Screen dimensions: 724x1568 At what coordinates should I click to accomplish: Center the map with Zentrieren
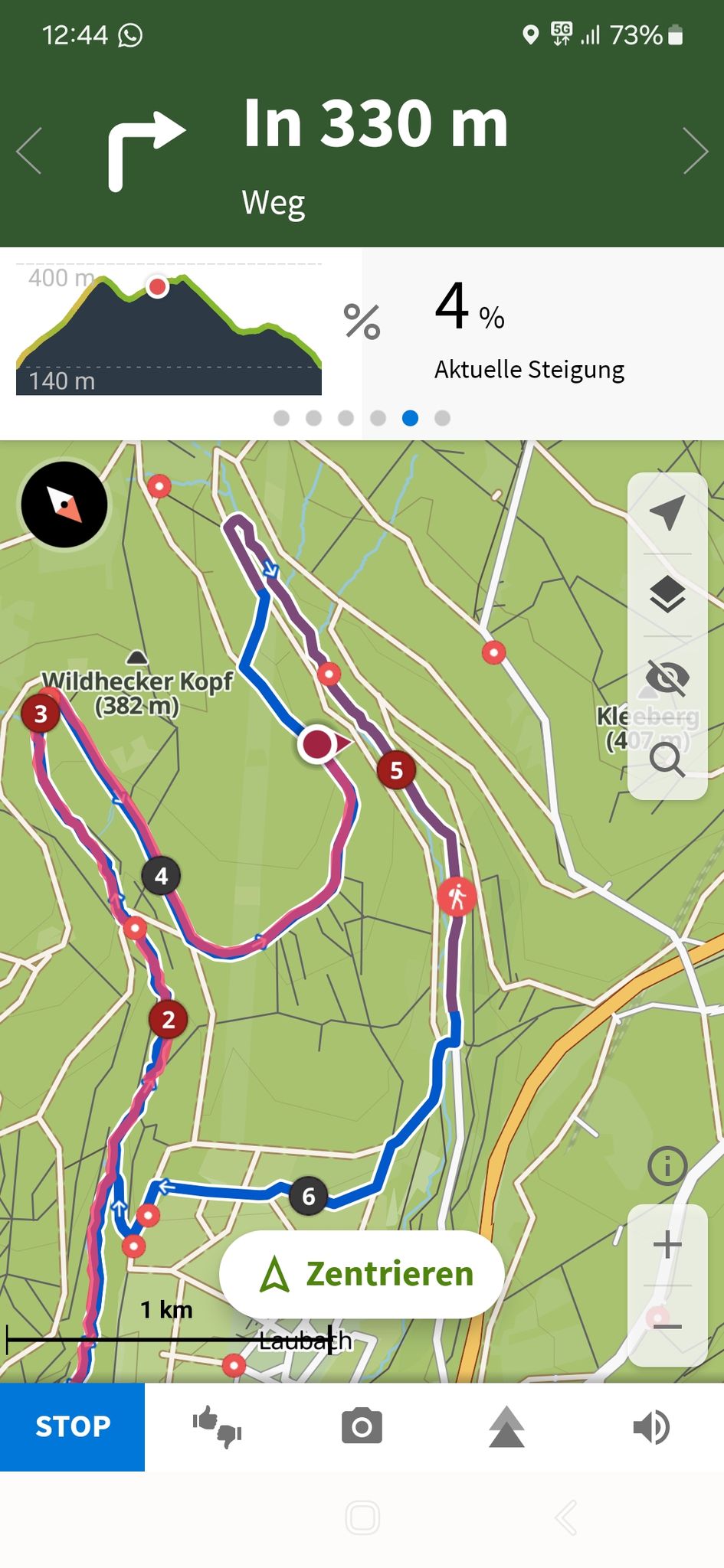362,1274
